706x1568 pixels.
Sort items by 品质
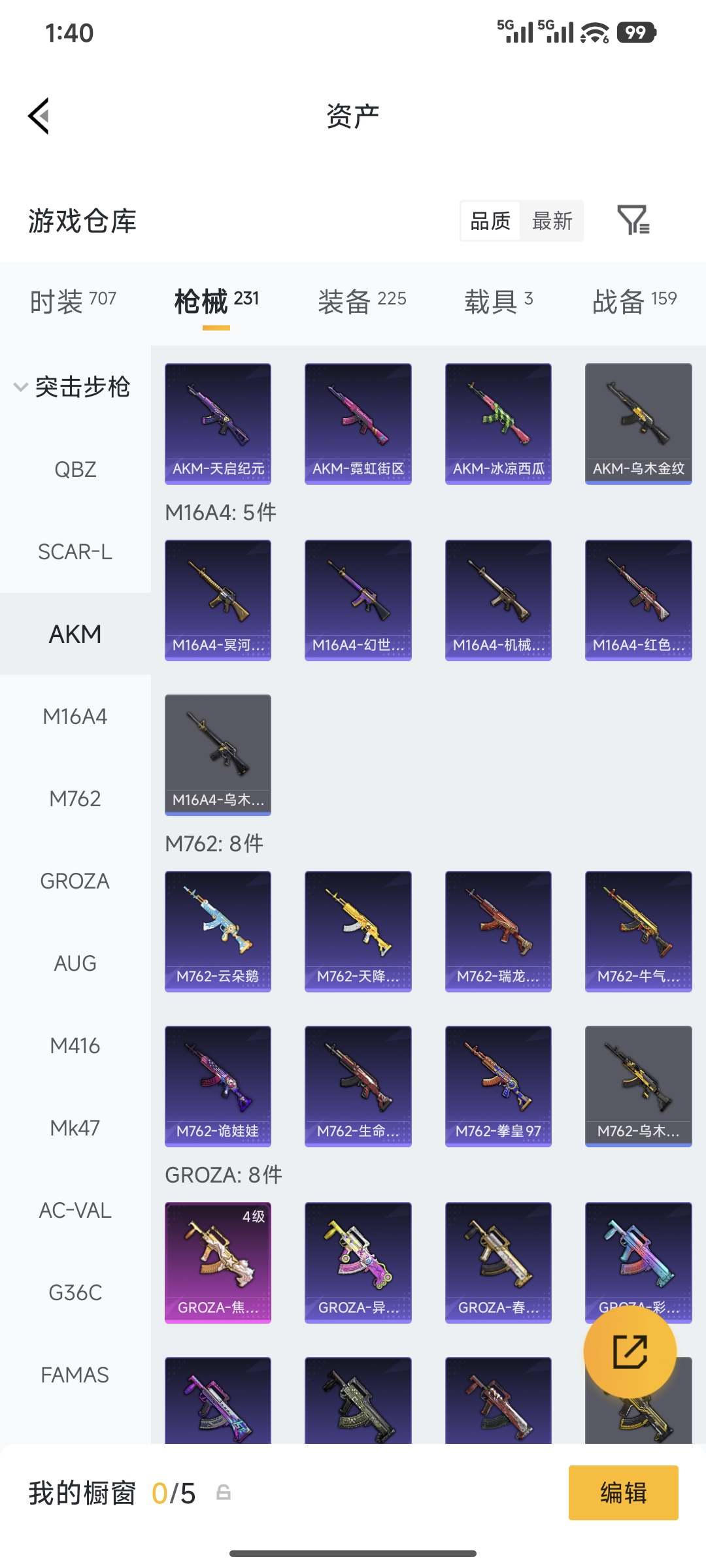490,221
